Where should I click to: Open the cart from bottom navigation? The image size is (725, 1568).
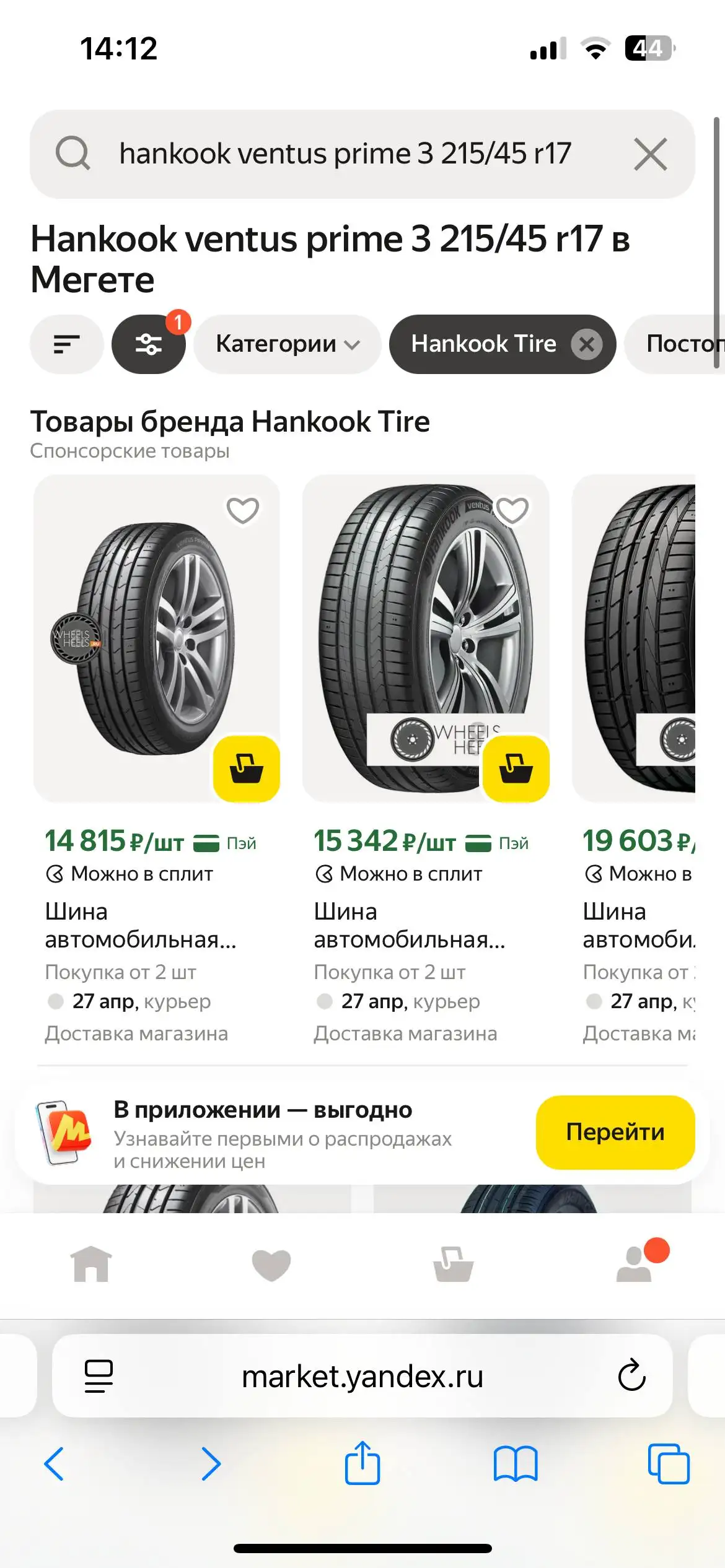tap(452, 1263)
